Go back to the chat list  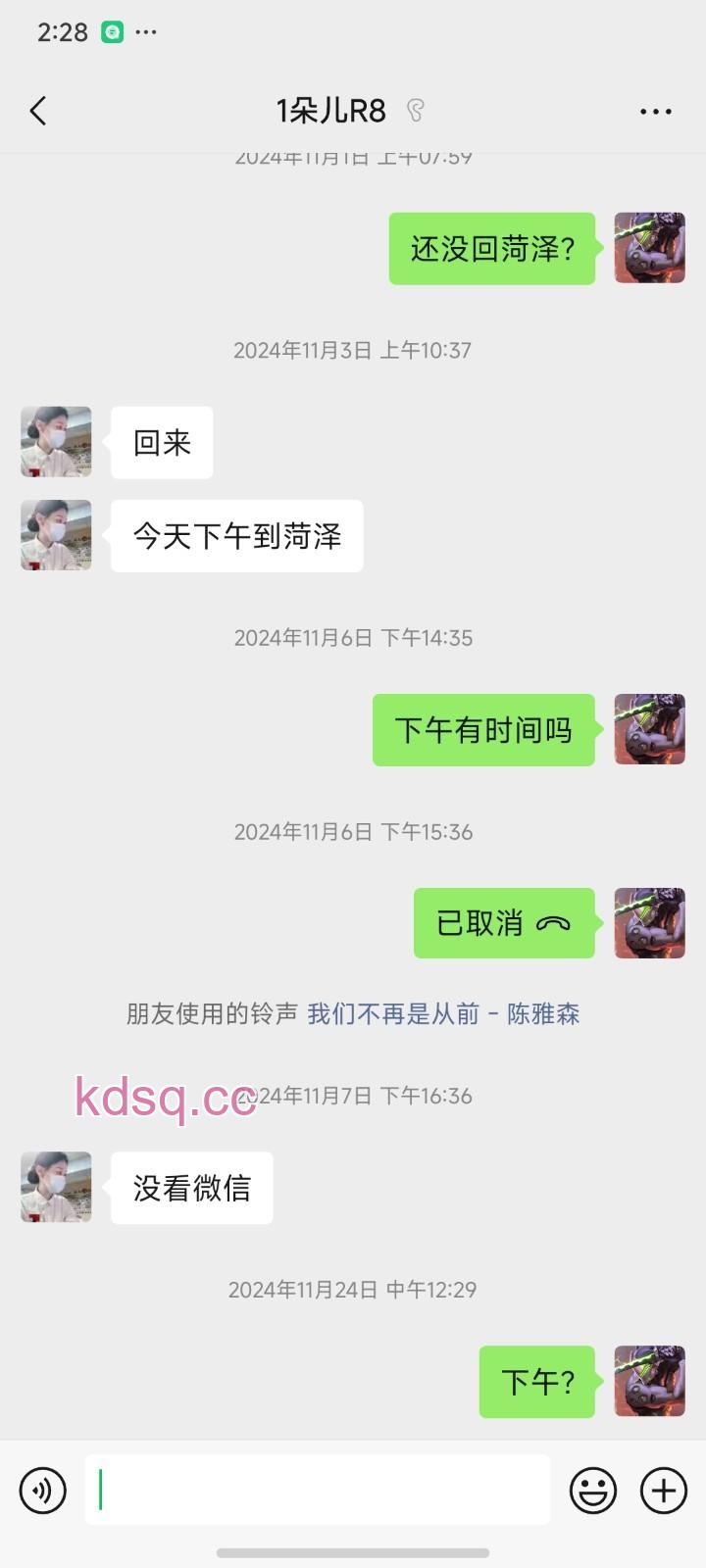point(38,111)
